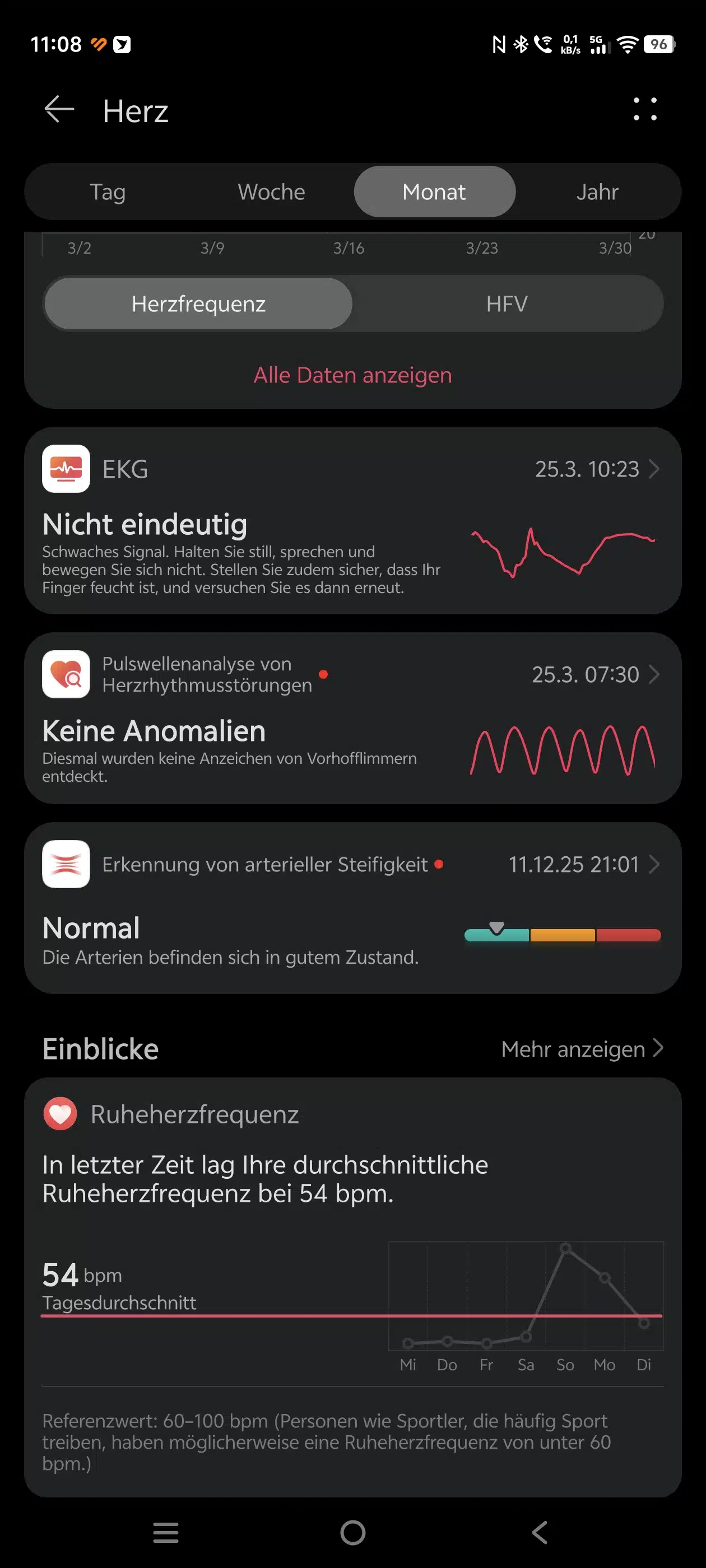Switch to the Tag tab
This screenshot has height=1568, width=706.
[108, 192]
